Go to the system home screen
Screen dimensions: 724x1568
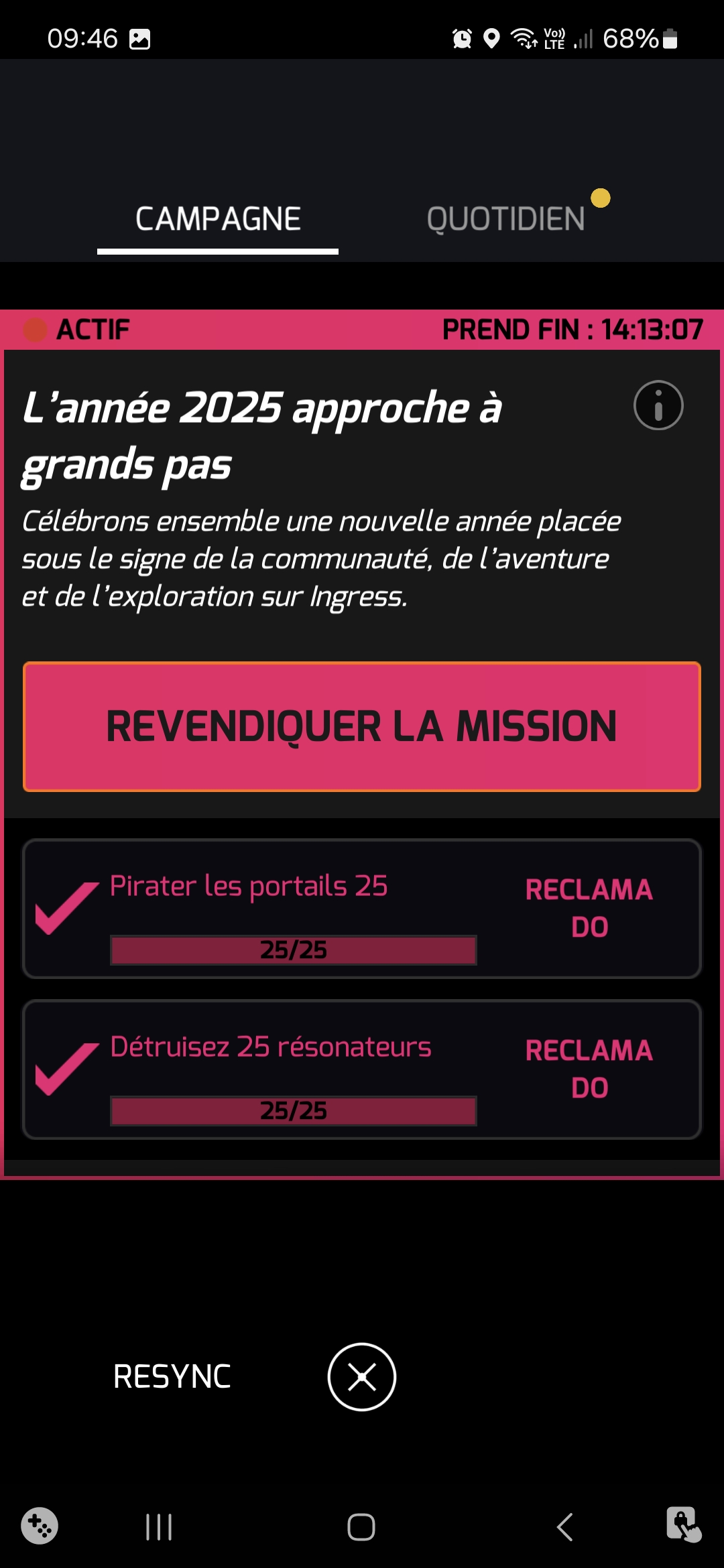point(361,1527)
